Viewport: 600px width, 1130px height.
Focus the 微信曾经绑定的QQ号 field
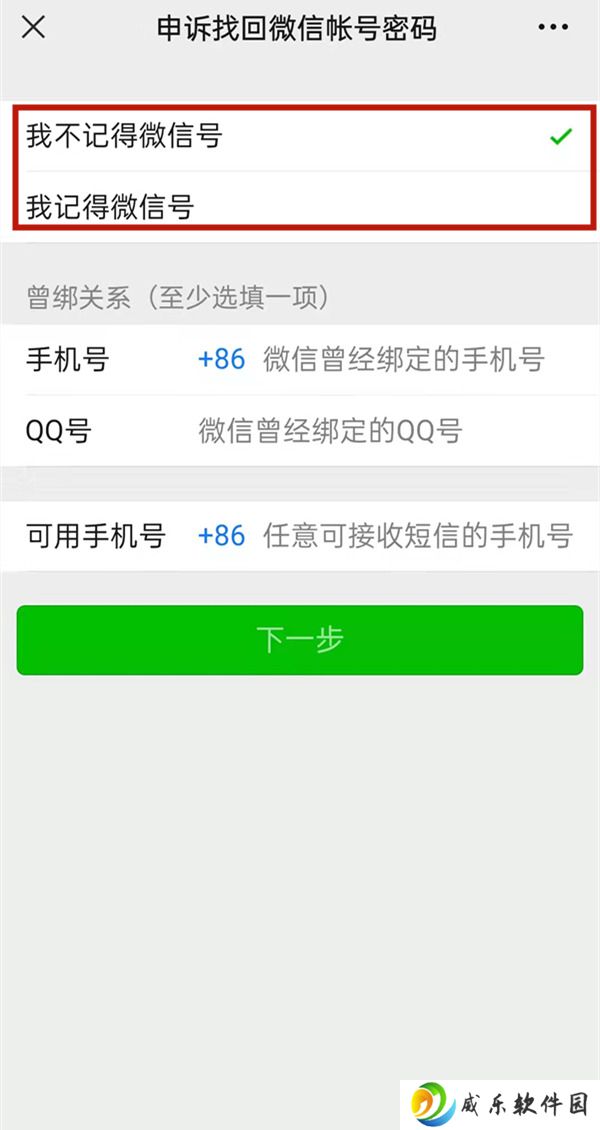pos(330,431)
